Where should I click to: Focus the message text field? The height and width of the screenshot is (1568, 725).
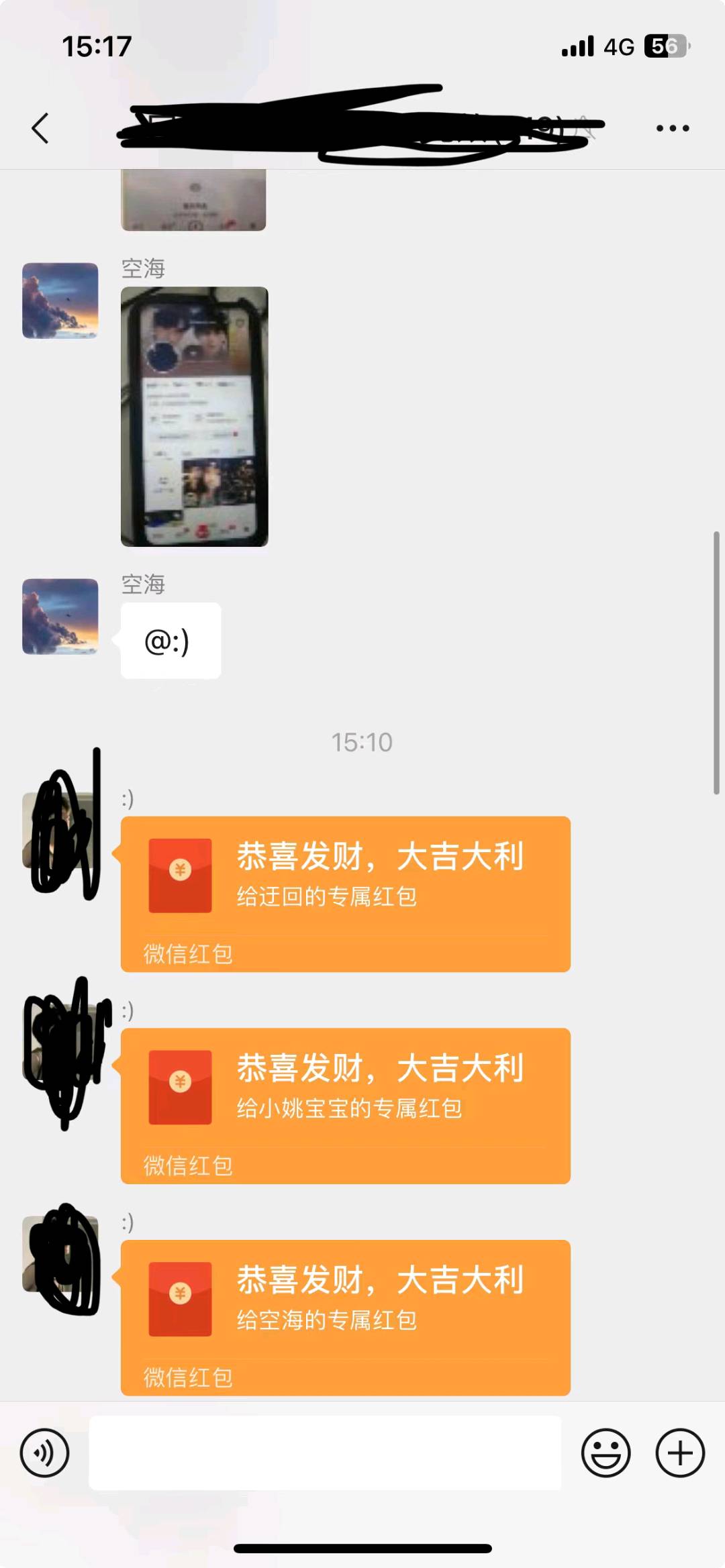click(x=325, y=1453)
